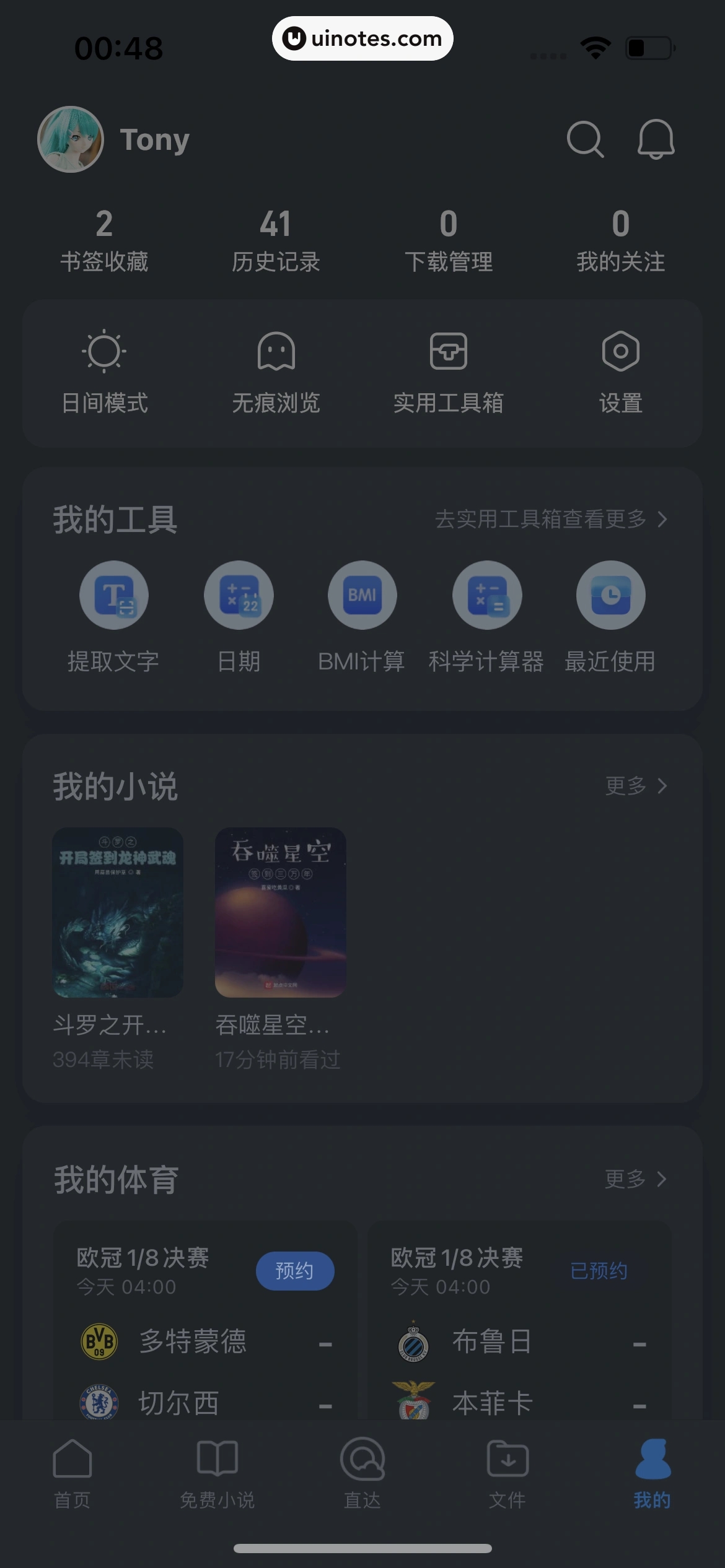Enable 无痕浏览 private browsing

coord(276,372)
